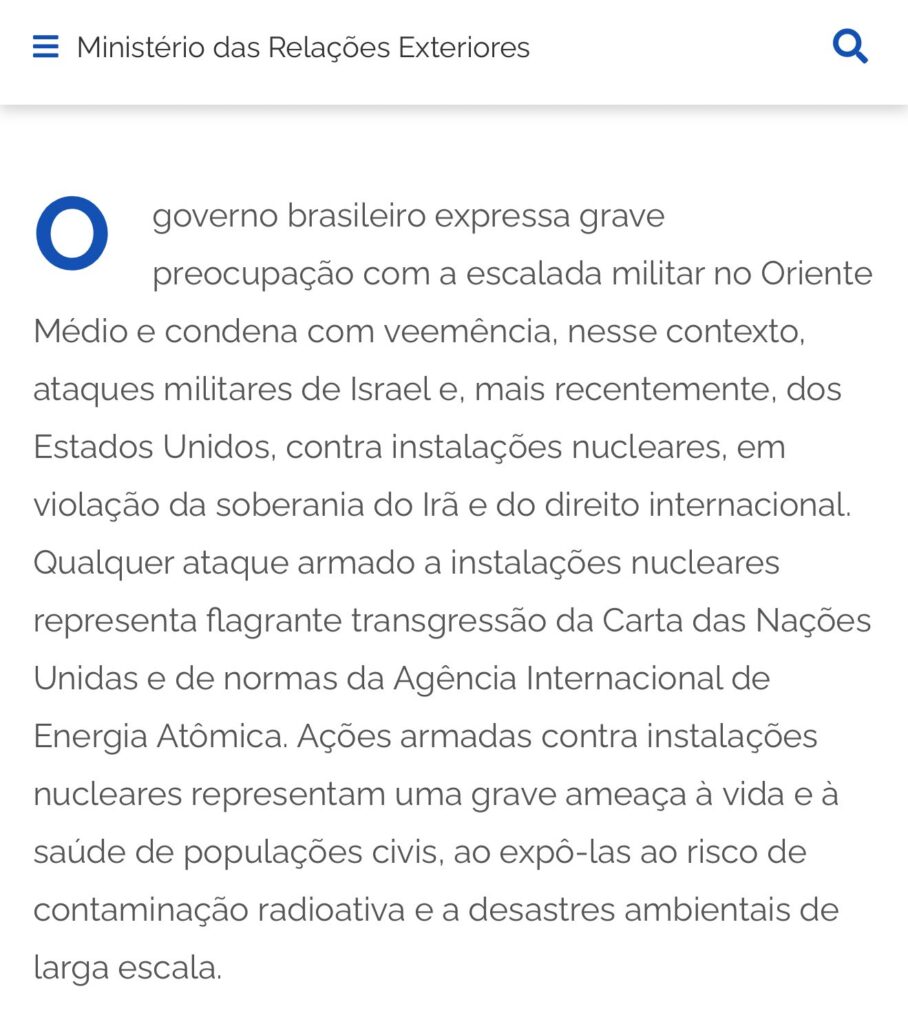Open the site menu from the top-left icon
Image resolution: width=908 pixels, height=1024 pixels.
point(44,46)
